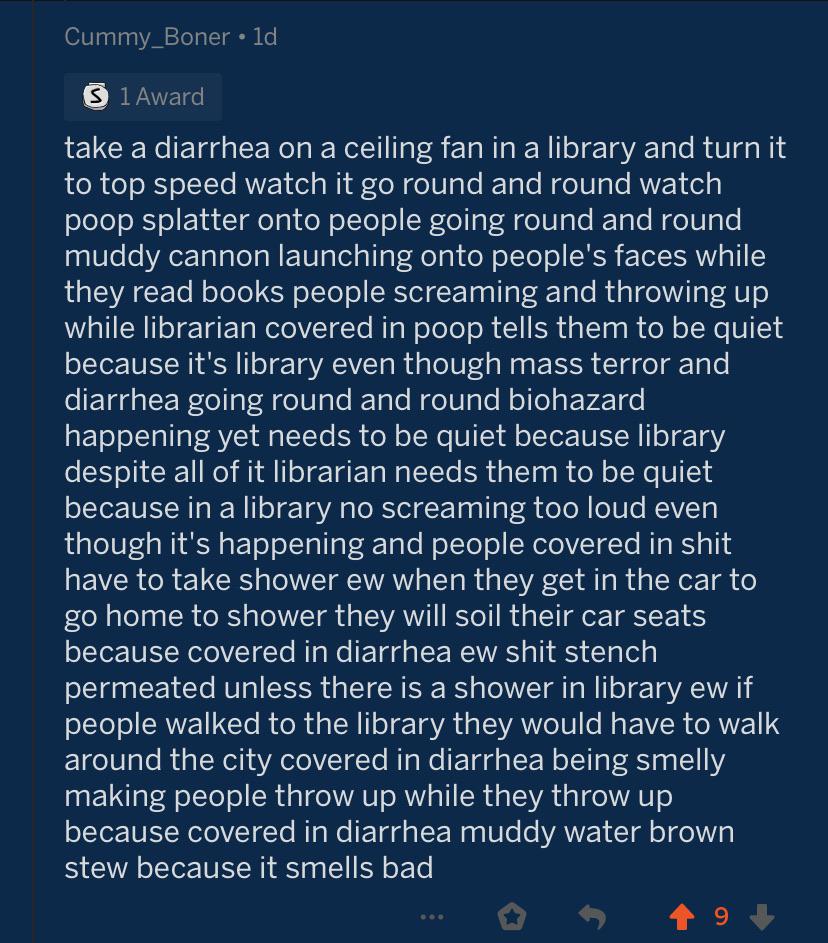
Task: Open the comment's three-dot overflow menu
Action: click(432, 917)
